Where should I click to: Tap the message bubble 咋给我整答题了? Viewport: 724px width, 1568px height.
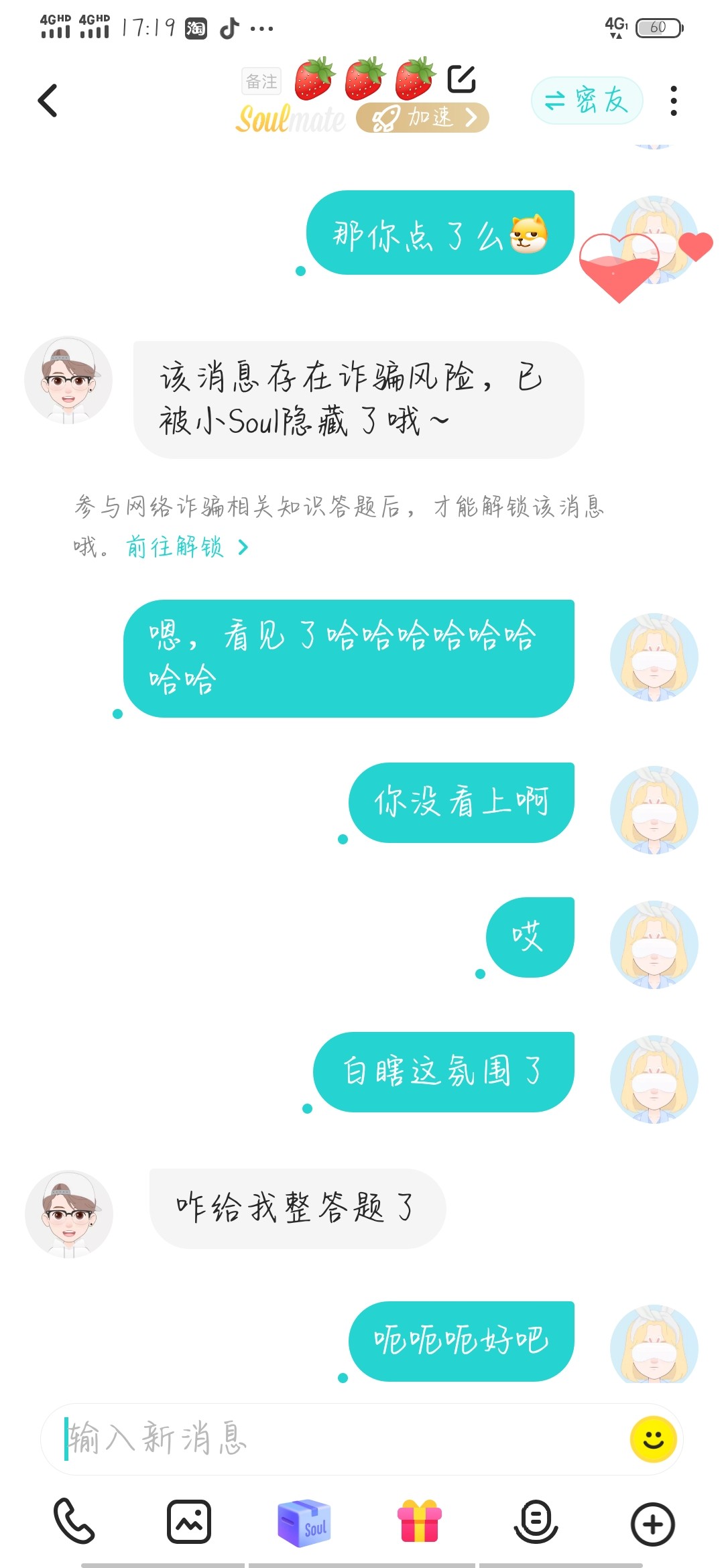[298, 1208]
